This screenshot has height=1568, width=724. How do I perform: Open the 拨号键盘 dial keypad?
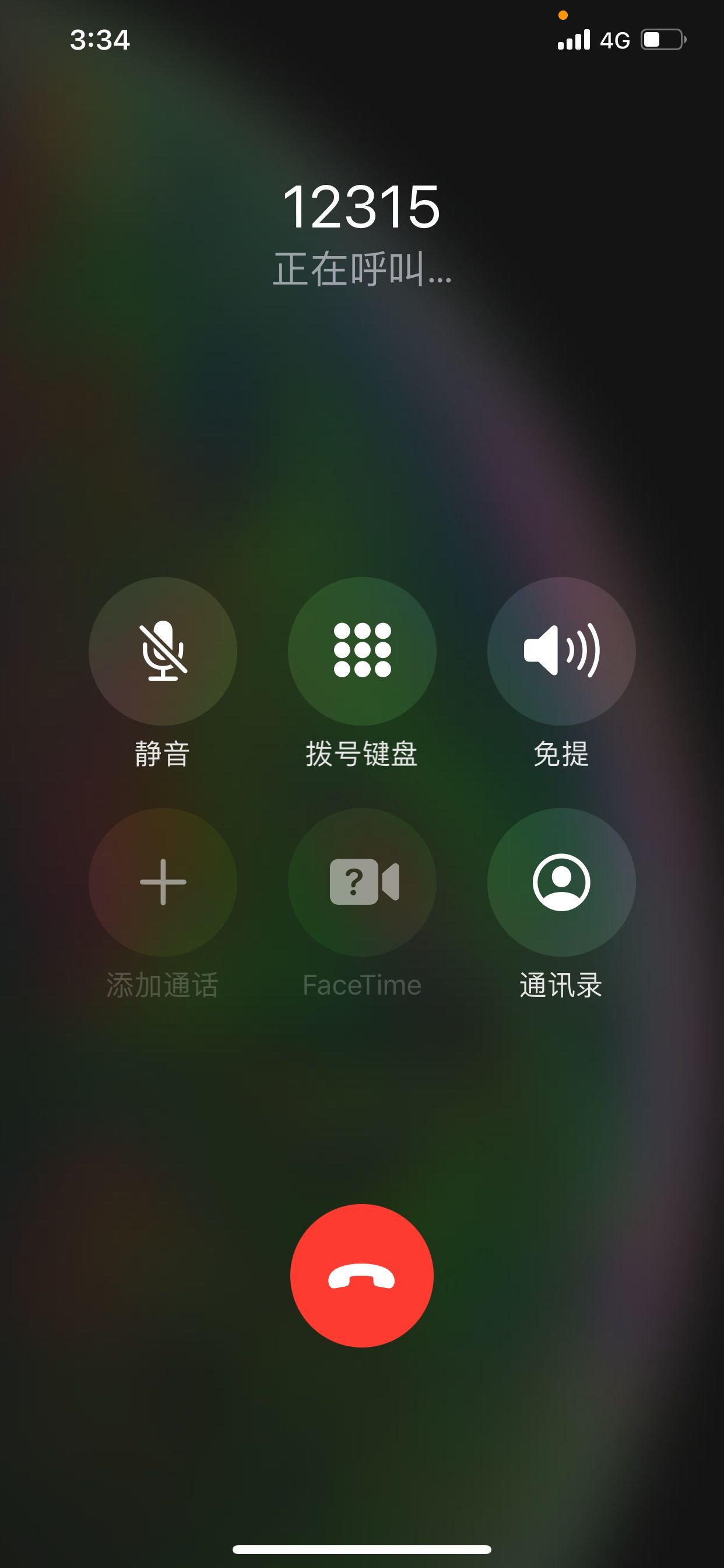[362, 650]
